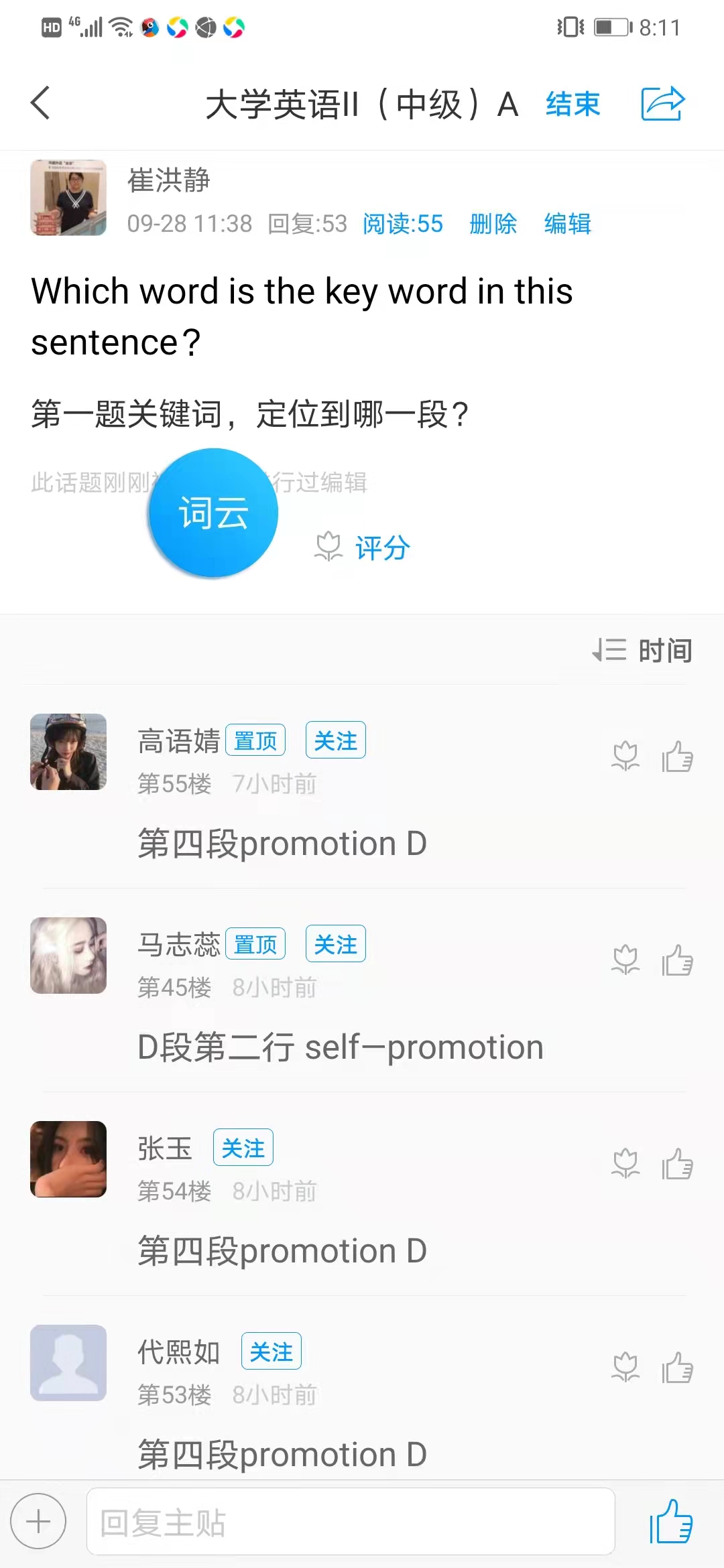Image resolution: width=724 pixels, height=1568 pixels.
Task: Like 高语婧's reply
Action: click(677, 757)
